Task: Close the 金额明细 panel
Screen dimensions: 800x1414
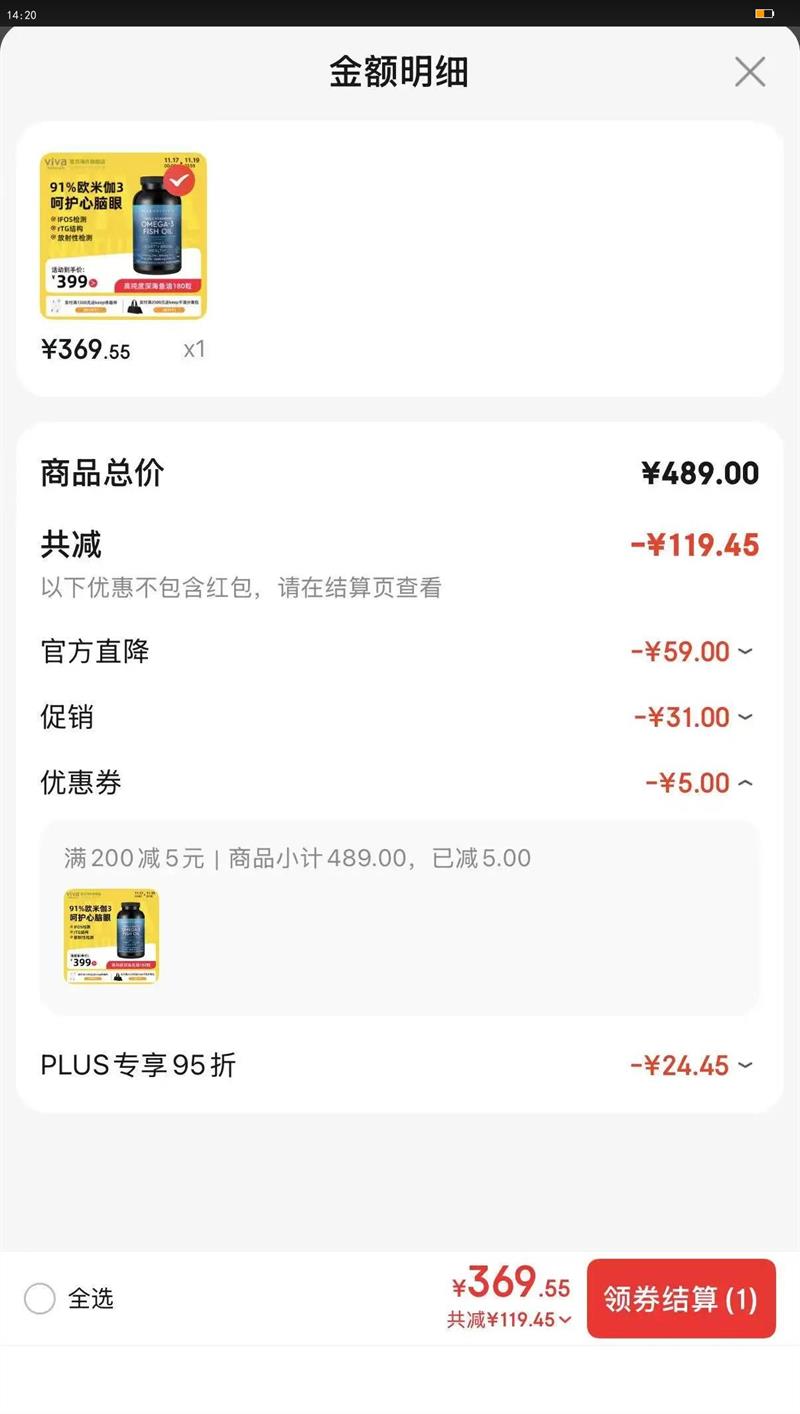Action: point(749,72)
